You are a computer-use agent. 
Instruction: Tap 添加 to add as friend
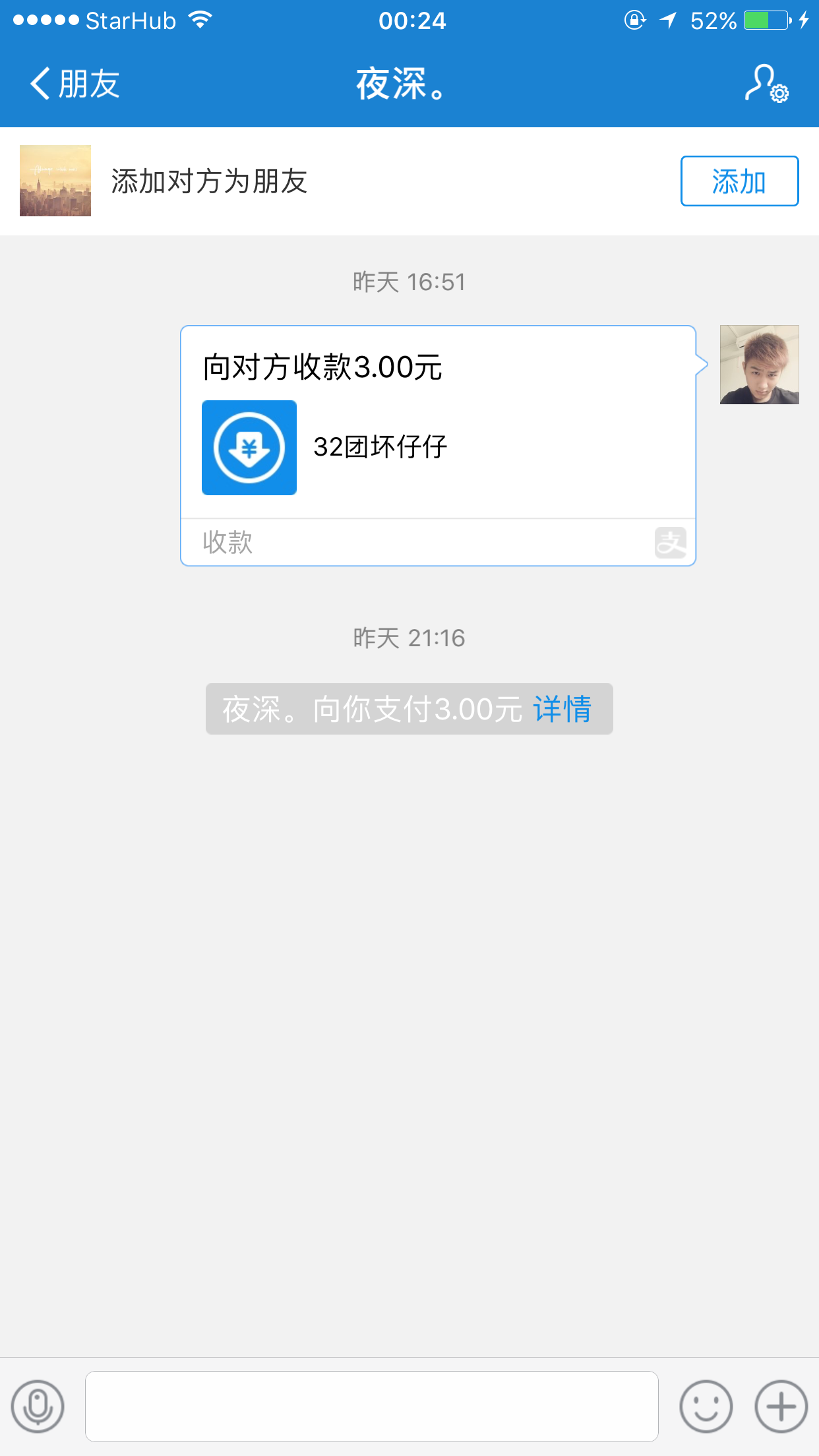click(739, 181)
